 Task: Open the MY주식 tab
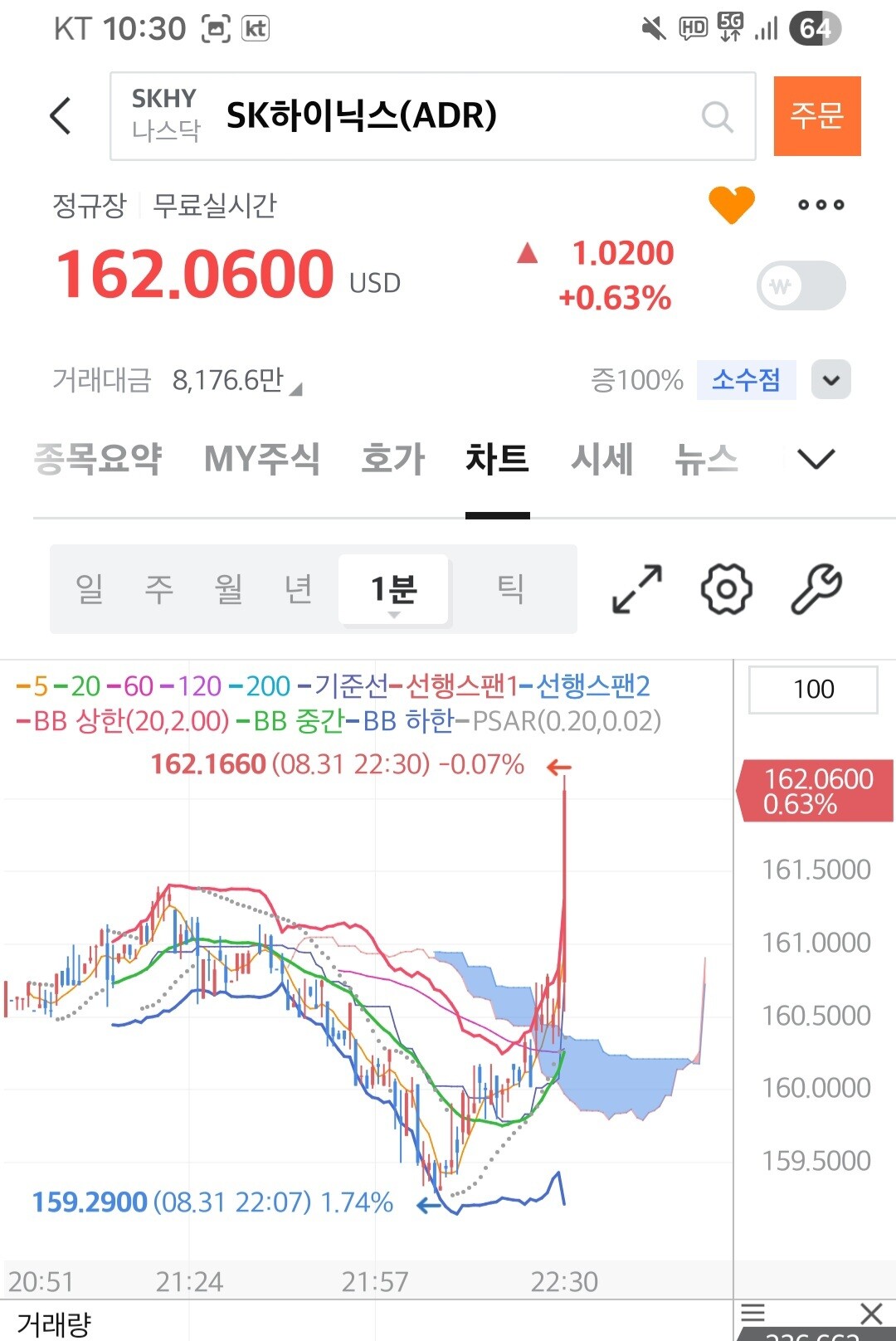coord(261,459)
